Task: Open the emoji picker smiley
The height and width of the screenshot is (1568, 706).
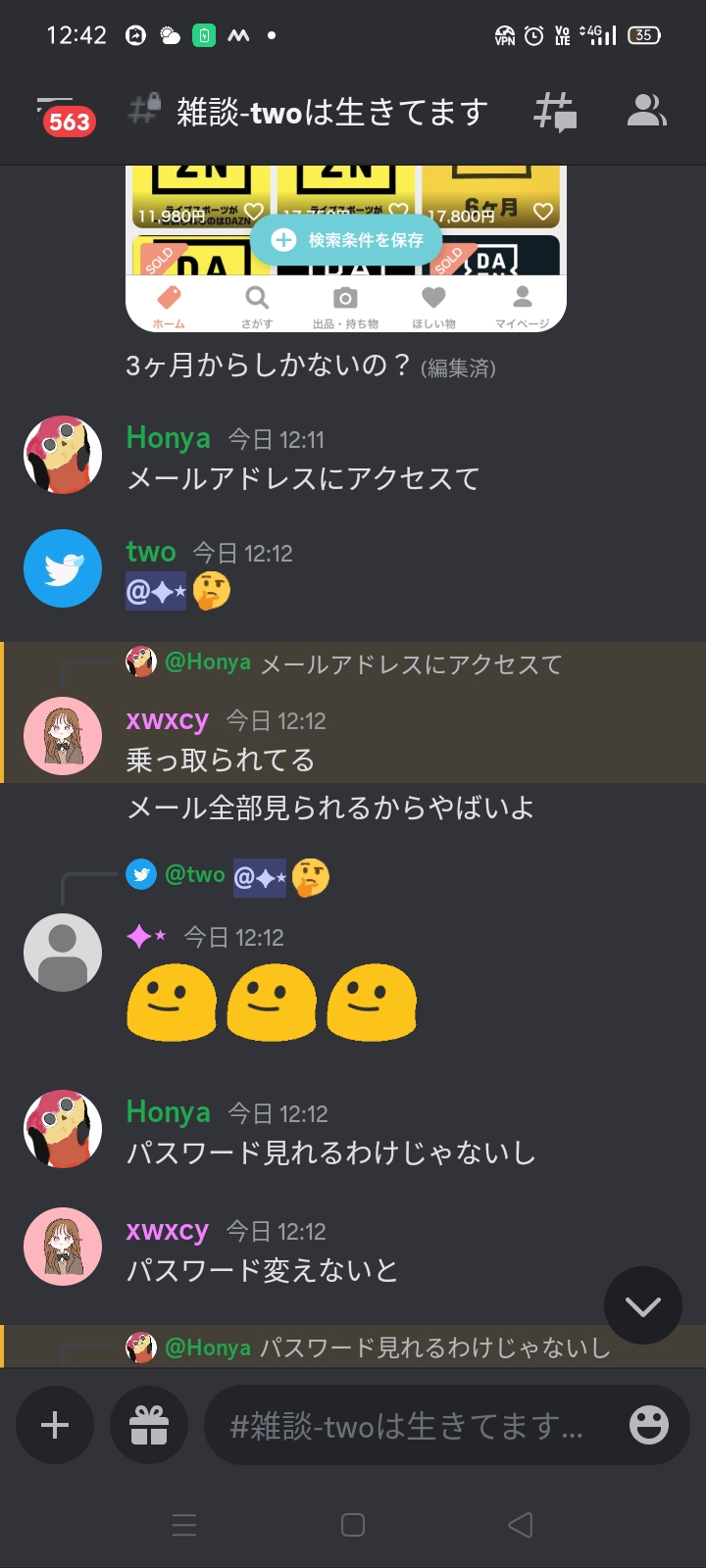Action: point(649,1424)
